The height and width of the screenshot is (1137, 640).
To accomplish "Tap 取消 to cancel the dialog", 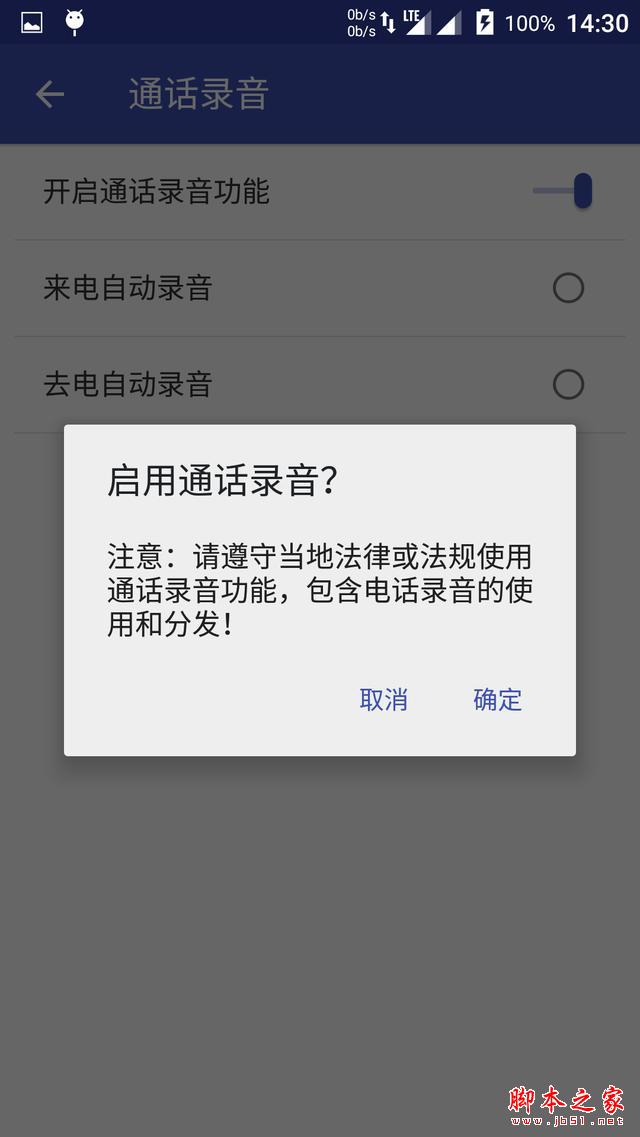I will point(383,699).
